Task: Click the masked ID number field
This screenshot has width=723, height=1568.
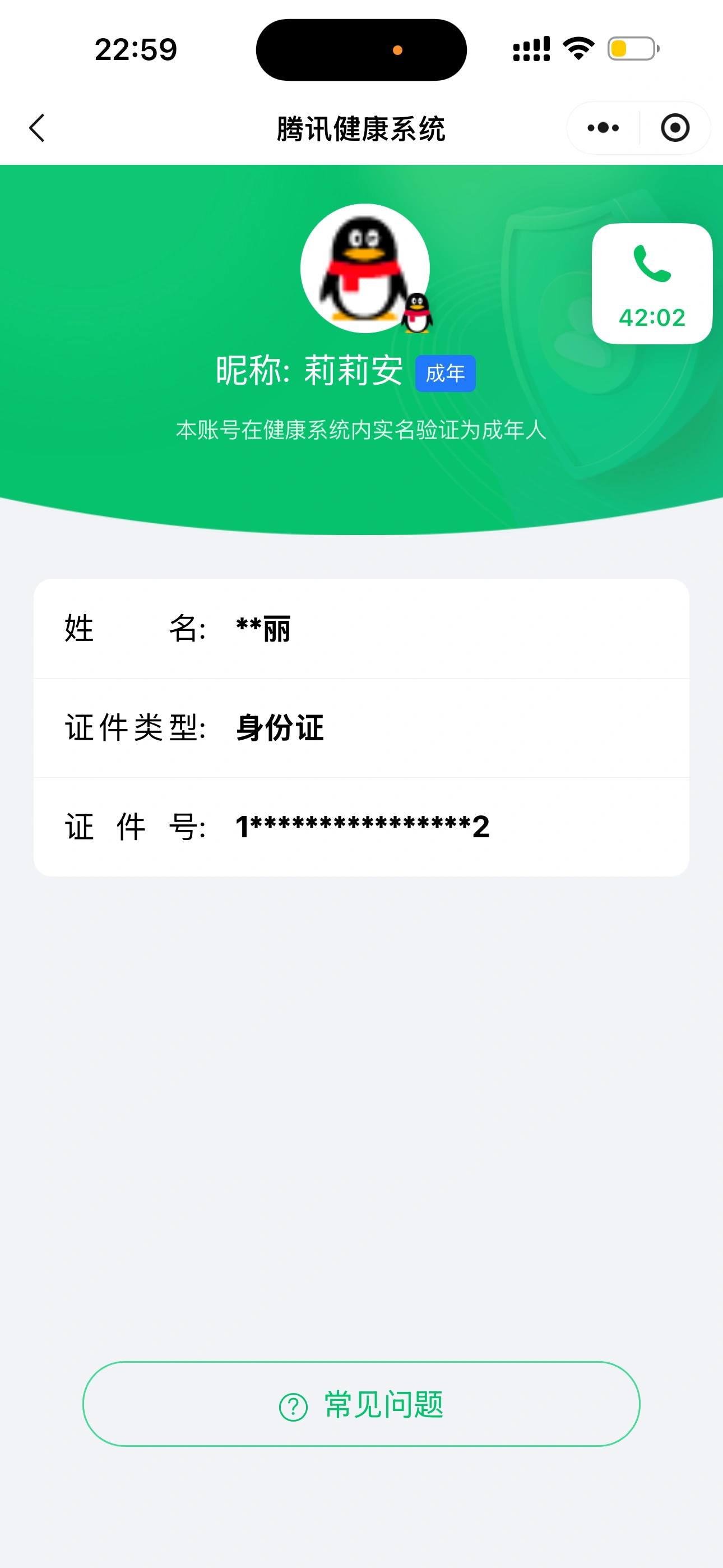Action: coord(363,826)
